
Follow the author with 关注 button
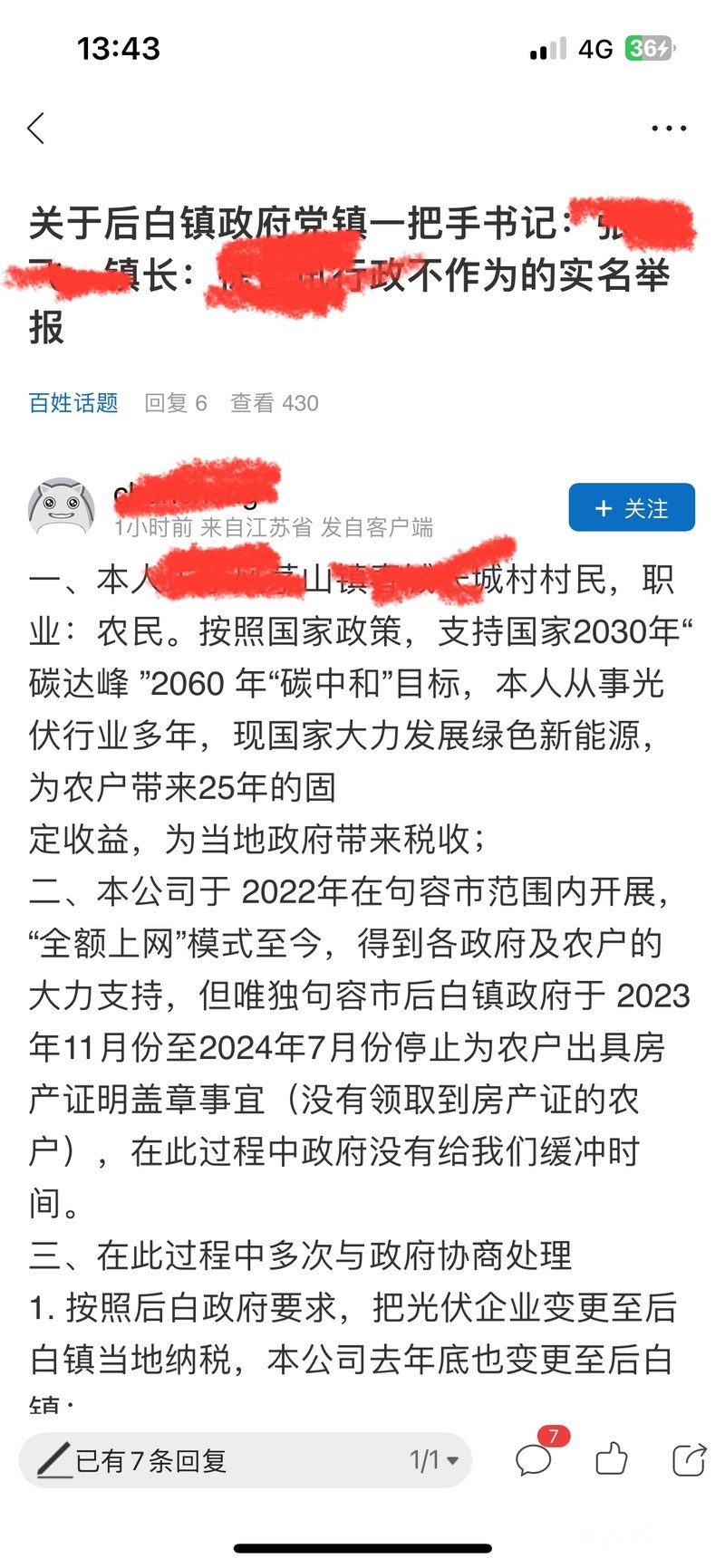tap(632, 508)
